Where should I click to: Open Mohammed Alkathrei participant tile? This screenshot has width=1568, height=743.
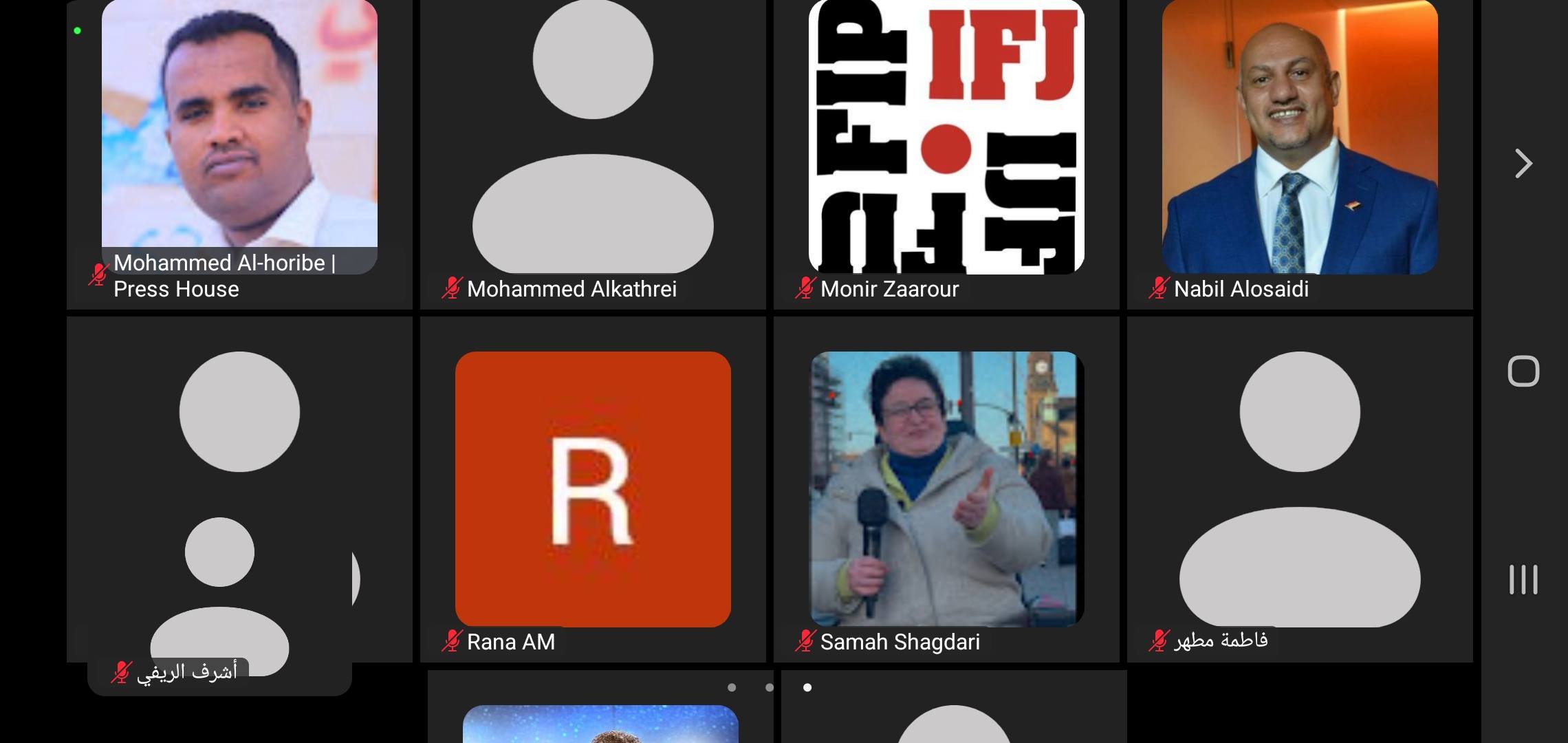pos(593,138)
